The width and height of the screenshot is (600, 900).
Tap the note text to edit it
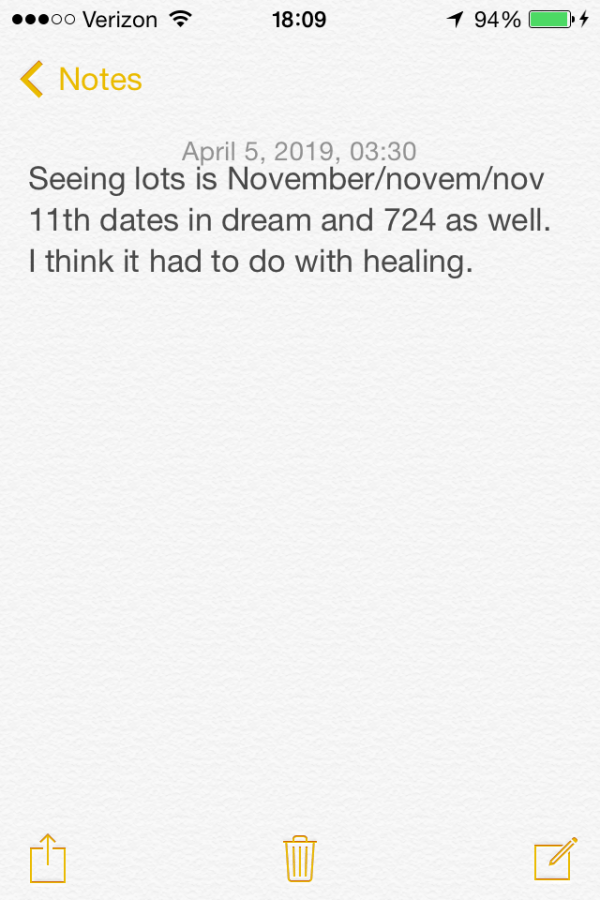[290, 221]
